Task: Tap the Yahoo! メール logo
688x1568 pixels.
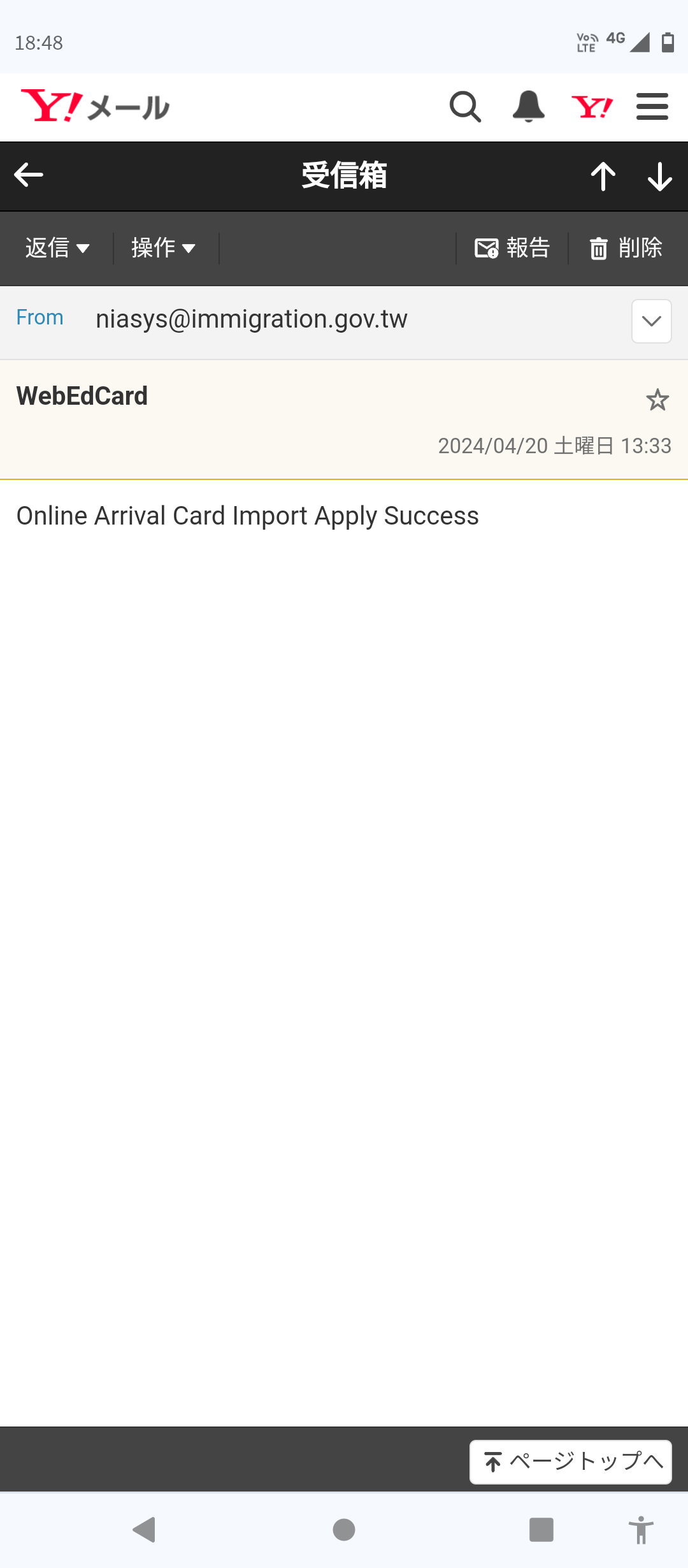Action: [96, 106]
